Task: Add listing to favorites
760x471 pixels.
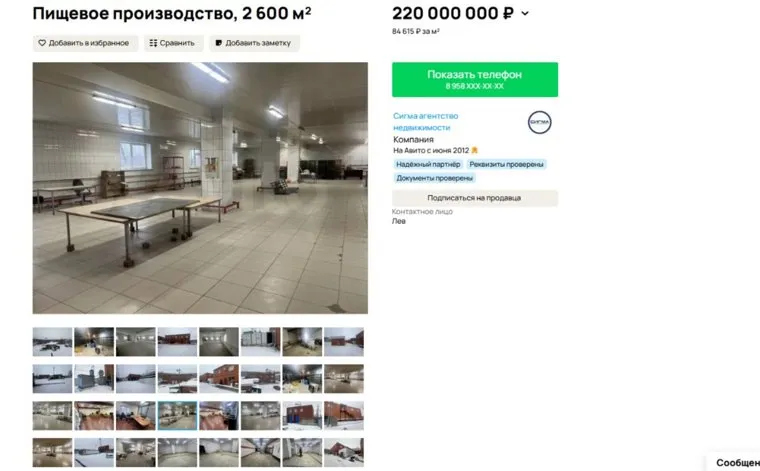Action: pyautogui.click(x=84, y=43)
